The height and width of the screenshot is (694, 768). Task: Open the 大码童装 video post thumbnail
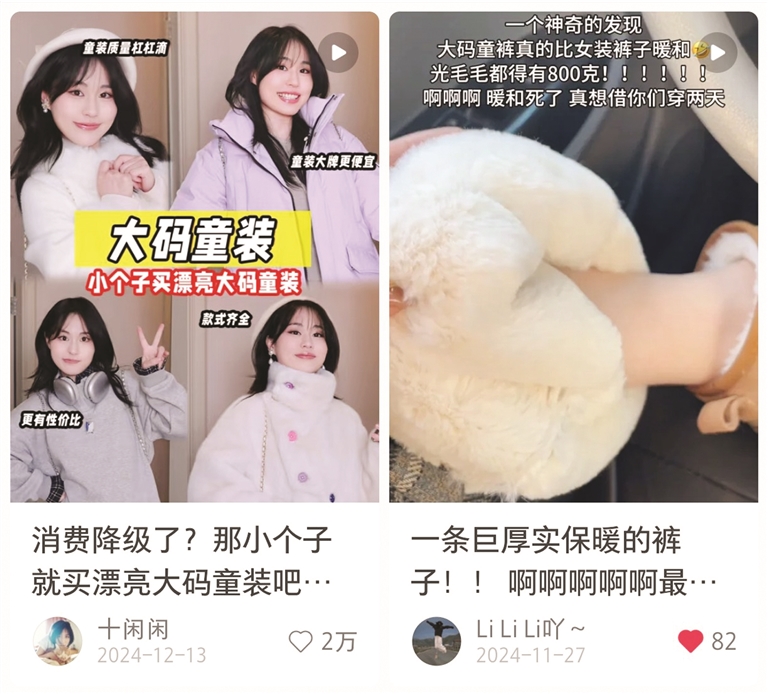194,257
